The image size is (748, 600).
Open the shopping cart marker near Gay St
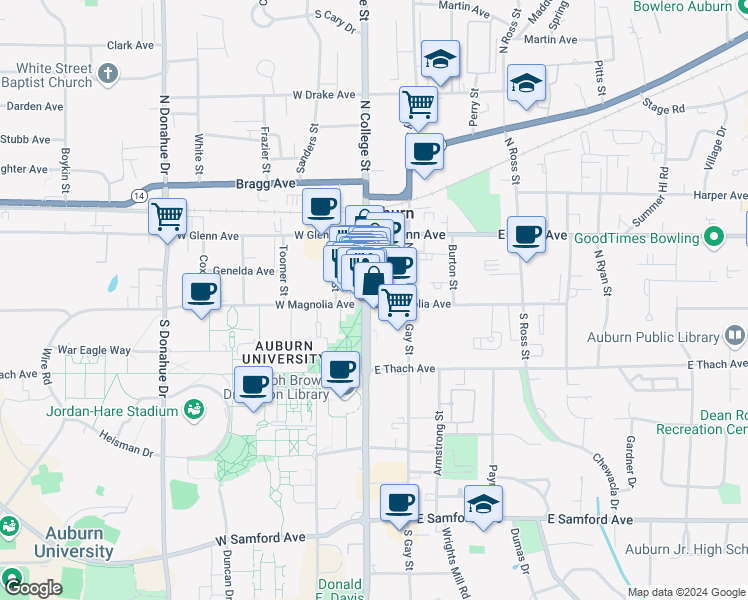click(398, 301)
